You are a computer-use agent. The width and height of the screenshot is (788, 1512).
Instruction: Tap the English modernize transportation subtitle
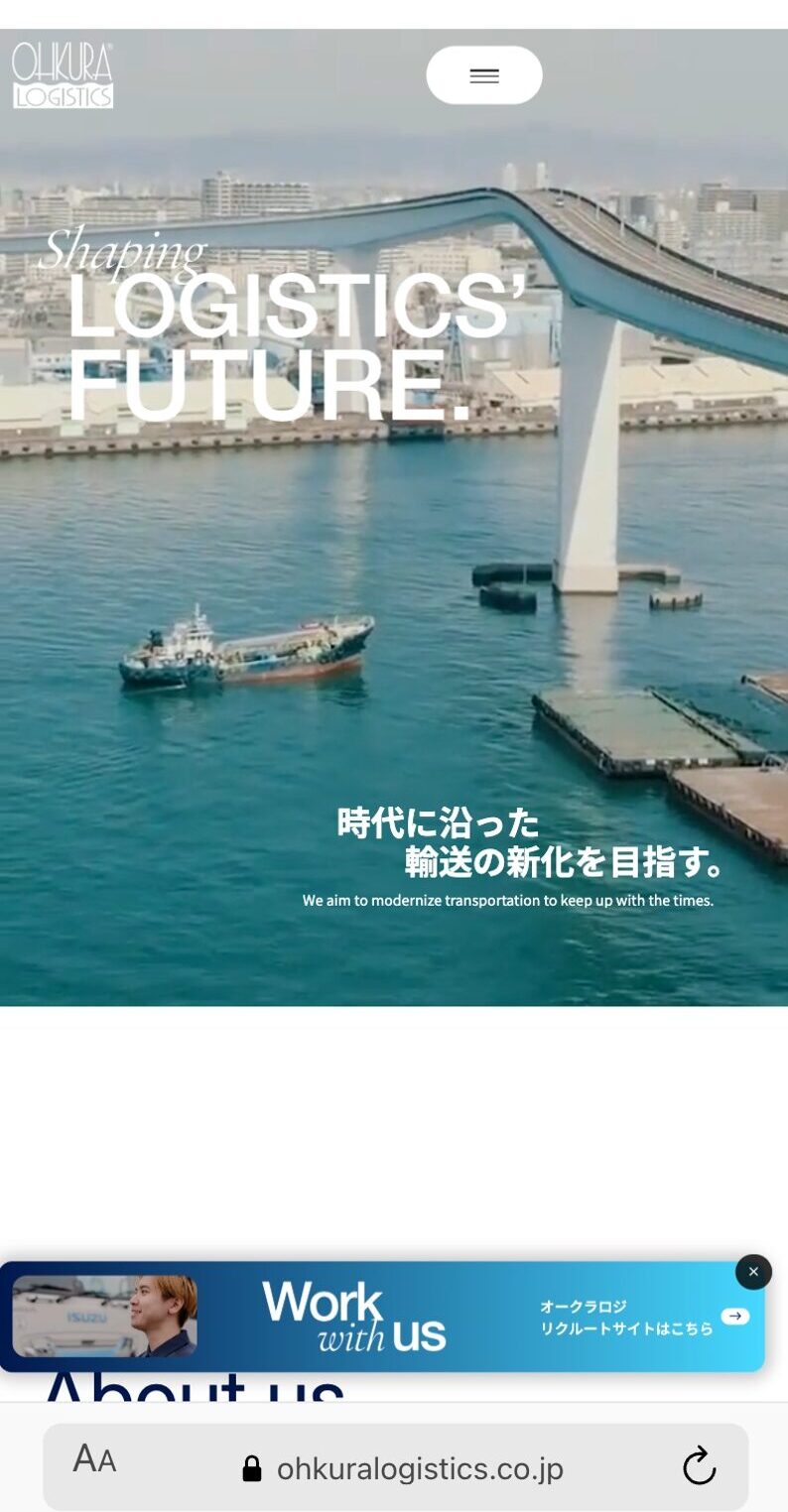click(x=508, y=902)
